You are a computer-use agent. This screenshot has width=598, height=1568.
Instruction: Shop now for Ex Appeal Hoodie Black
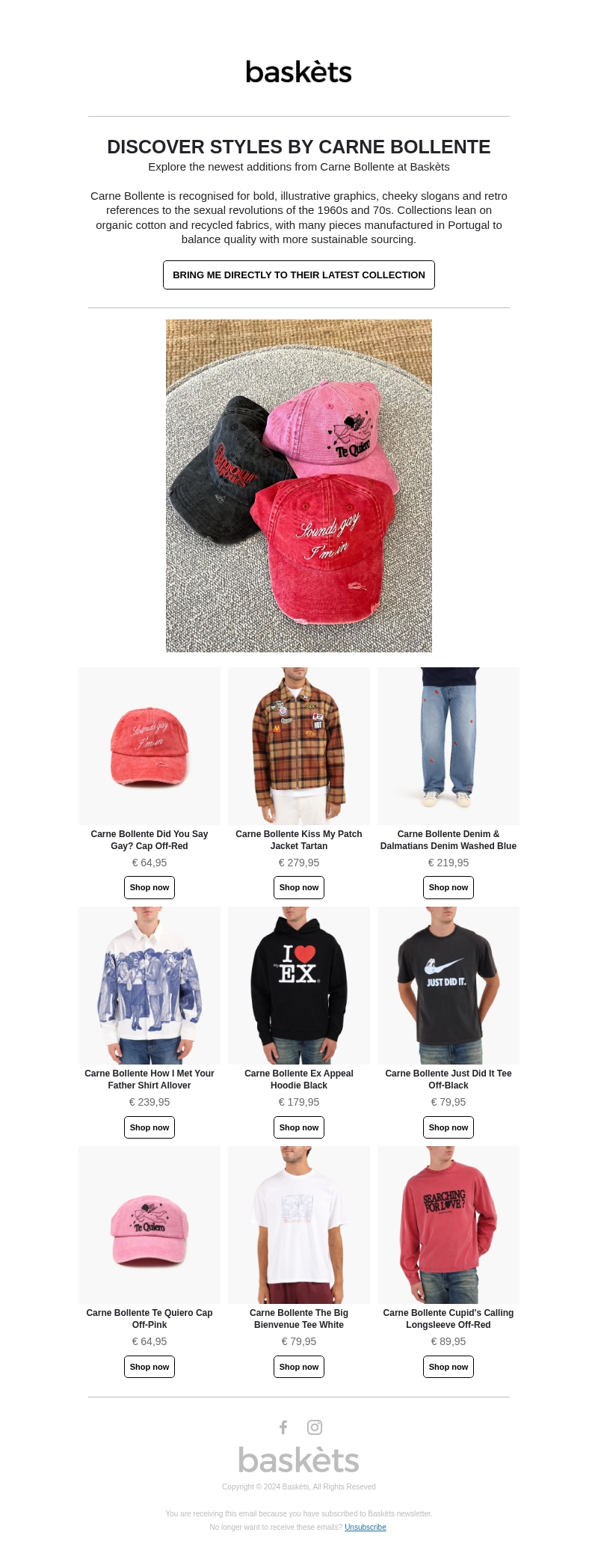pos(299,1127)
